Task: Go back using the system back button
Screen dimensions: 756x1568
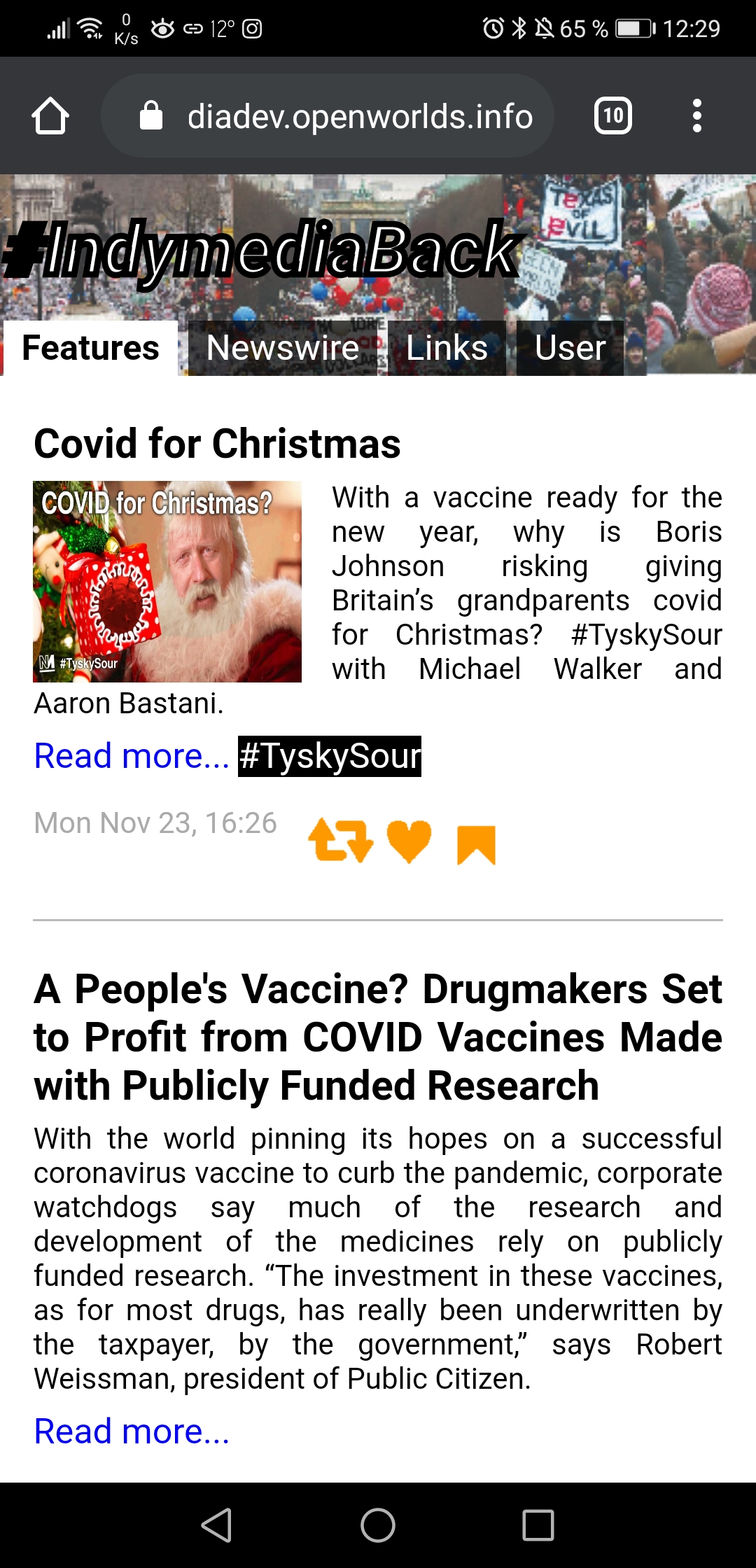Action: click(216, 1525)
